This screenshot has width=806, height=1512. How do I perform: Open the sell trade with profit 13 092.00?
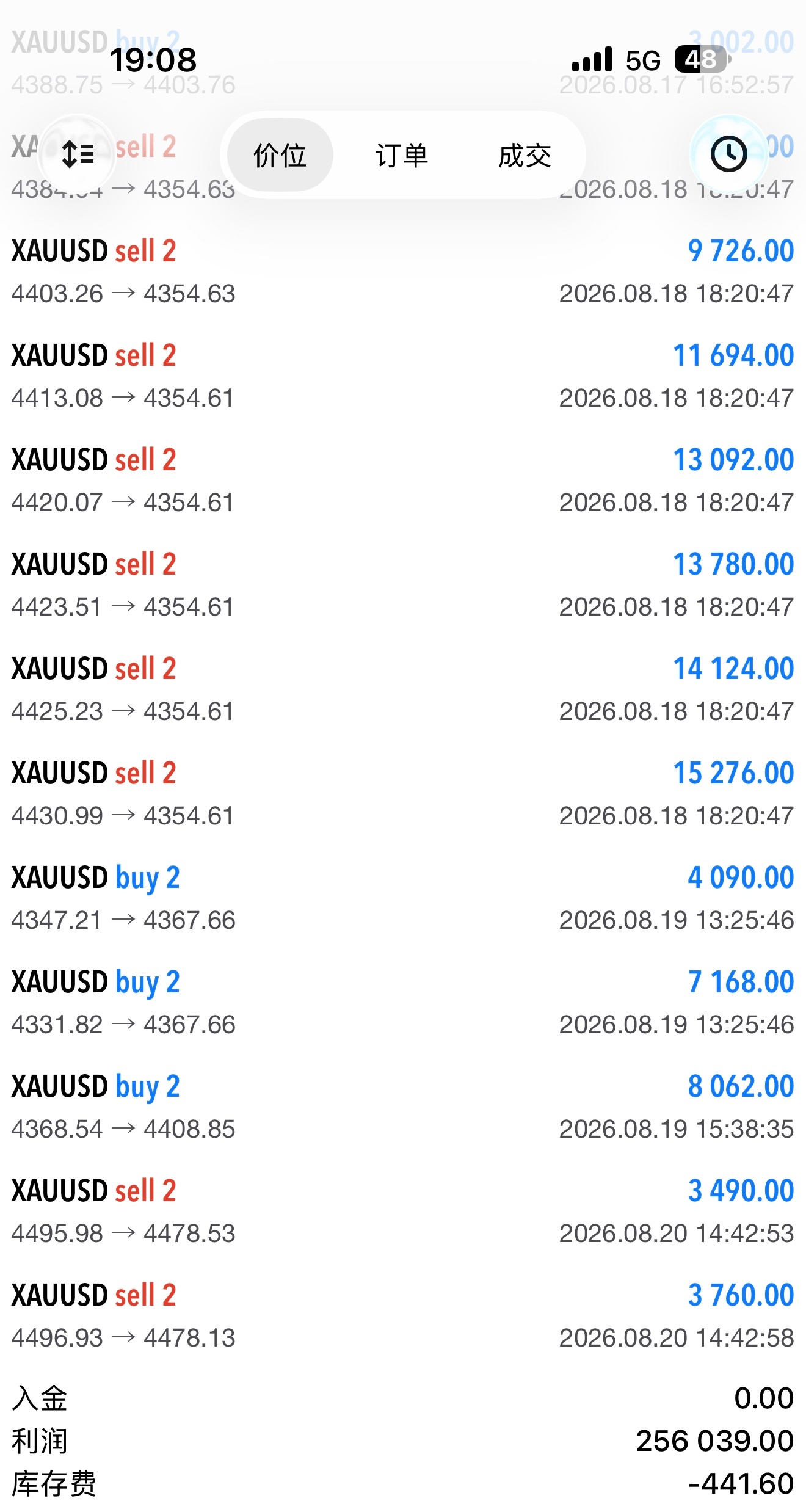click(403, 481)
